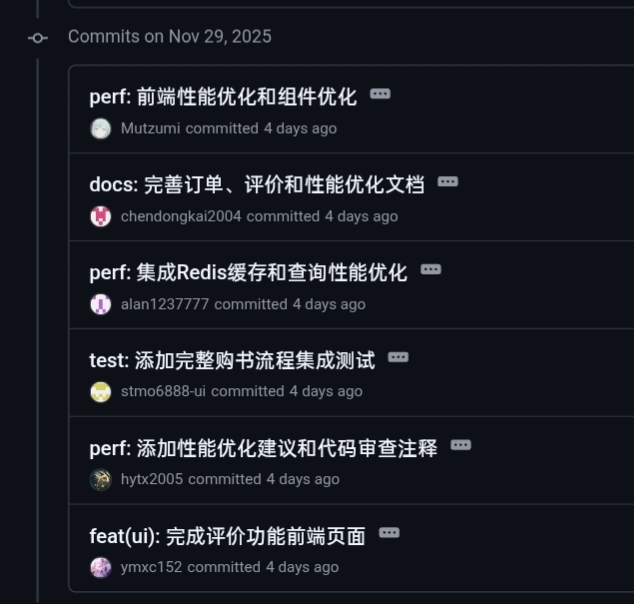Expand description of '前端性能优化和组件优化' commit
Image resolution: width=634 pixels, height=604 pixels.
(380, 94)
